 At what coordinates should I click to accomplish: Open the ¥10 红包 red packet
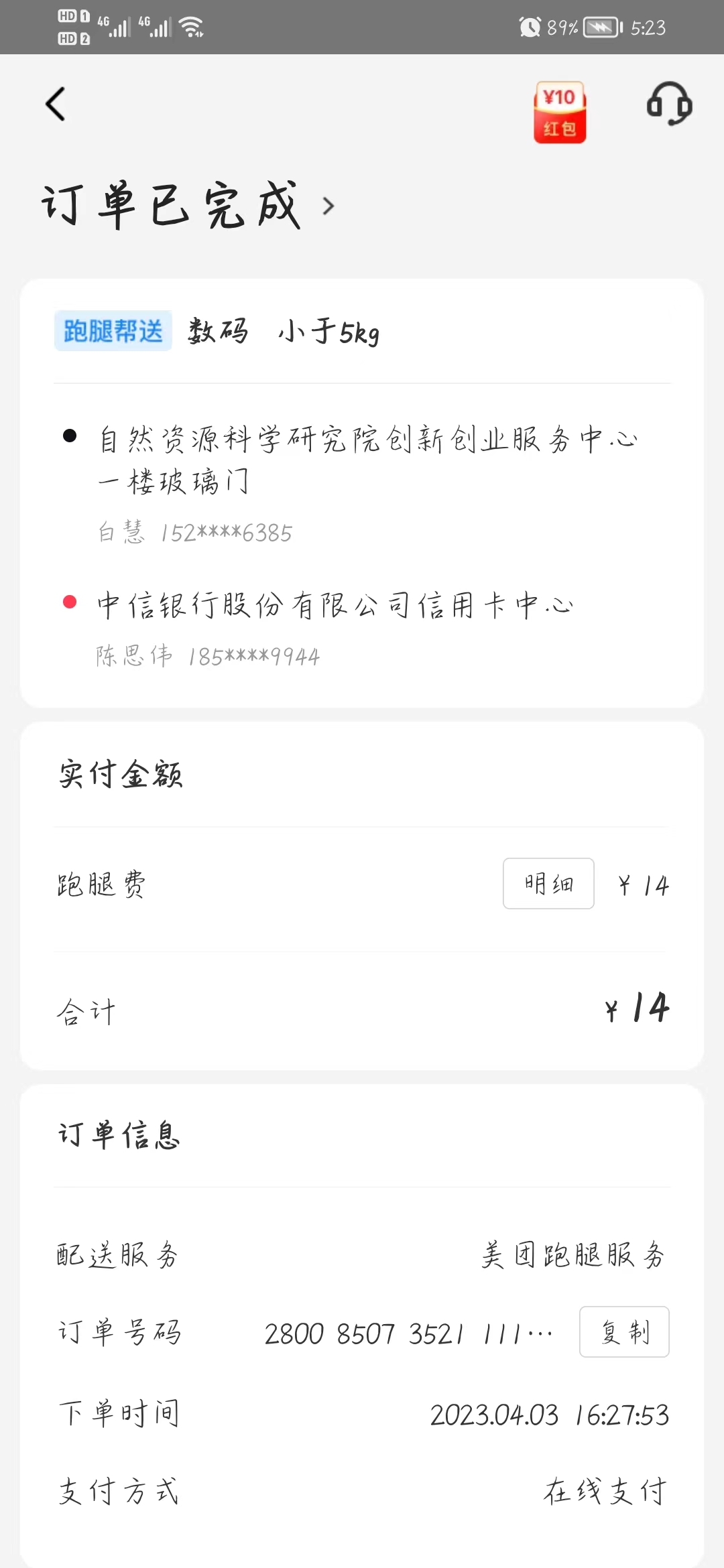tap(560, 113)
